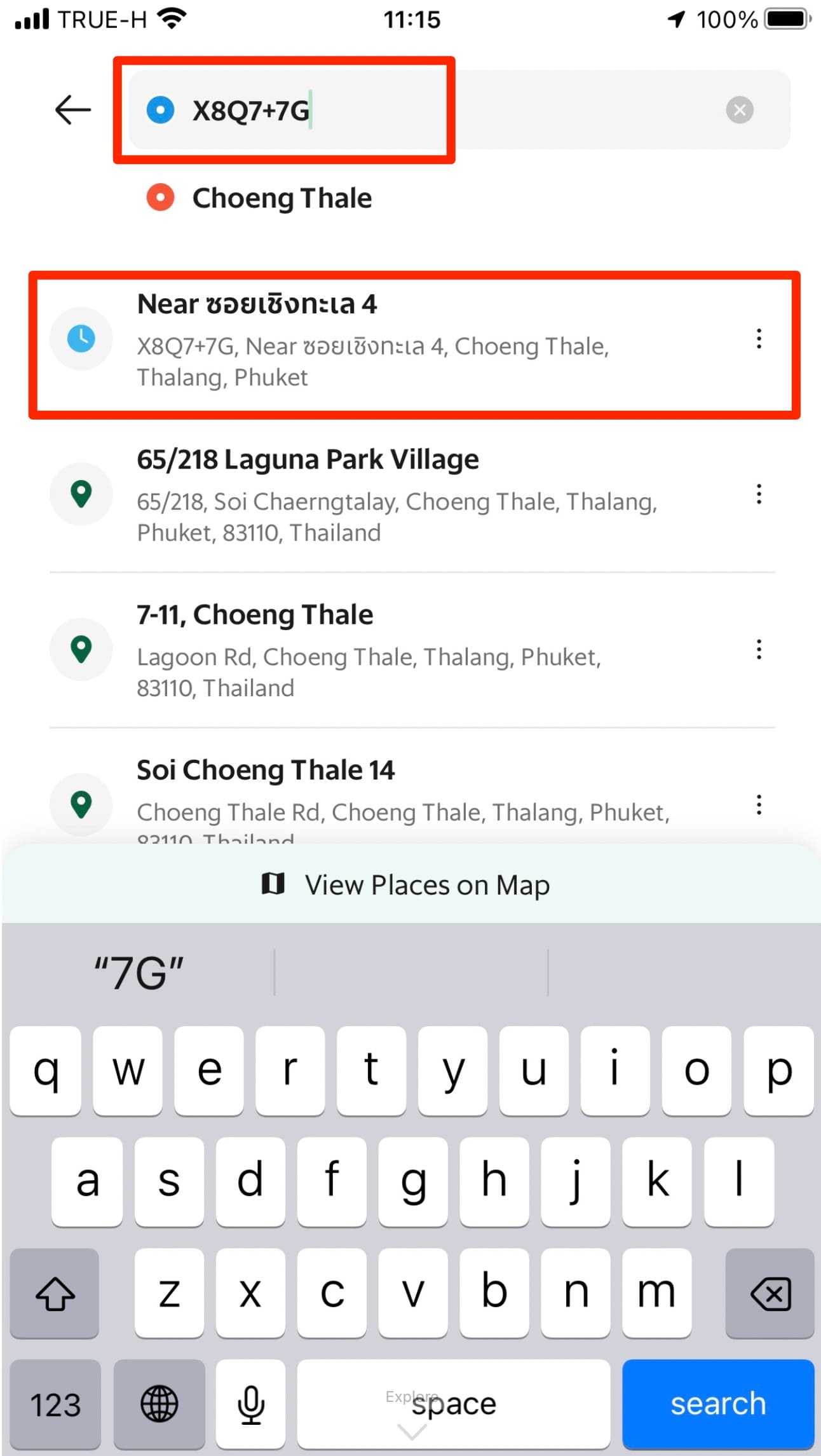Open options for 65/218 Laguna Park Village
The image size is (821, 1456).
pyautogui.click(x=759, y=494)
